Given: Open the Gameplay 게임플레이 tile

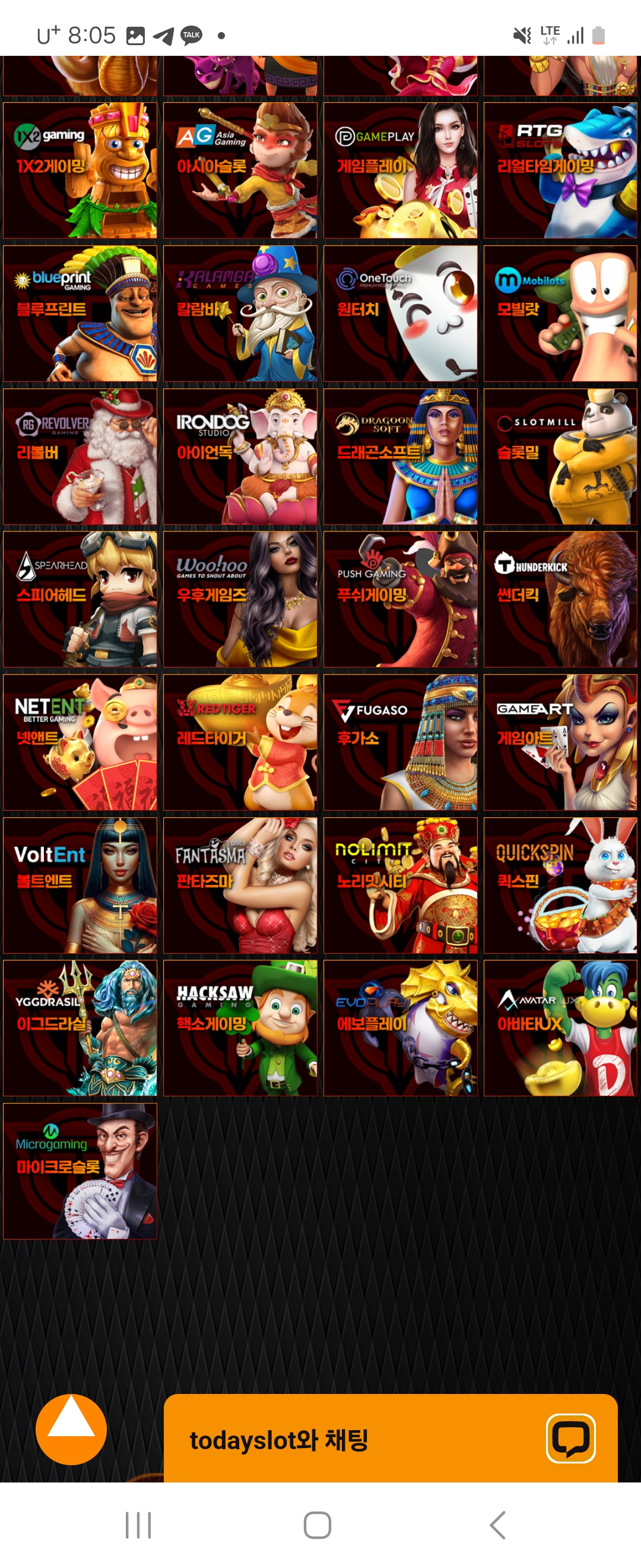Looking at the screenshot, I should [x=400, y=170].
